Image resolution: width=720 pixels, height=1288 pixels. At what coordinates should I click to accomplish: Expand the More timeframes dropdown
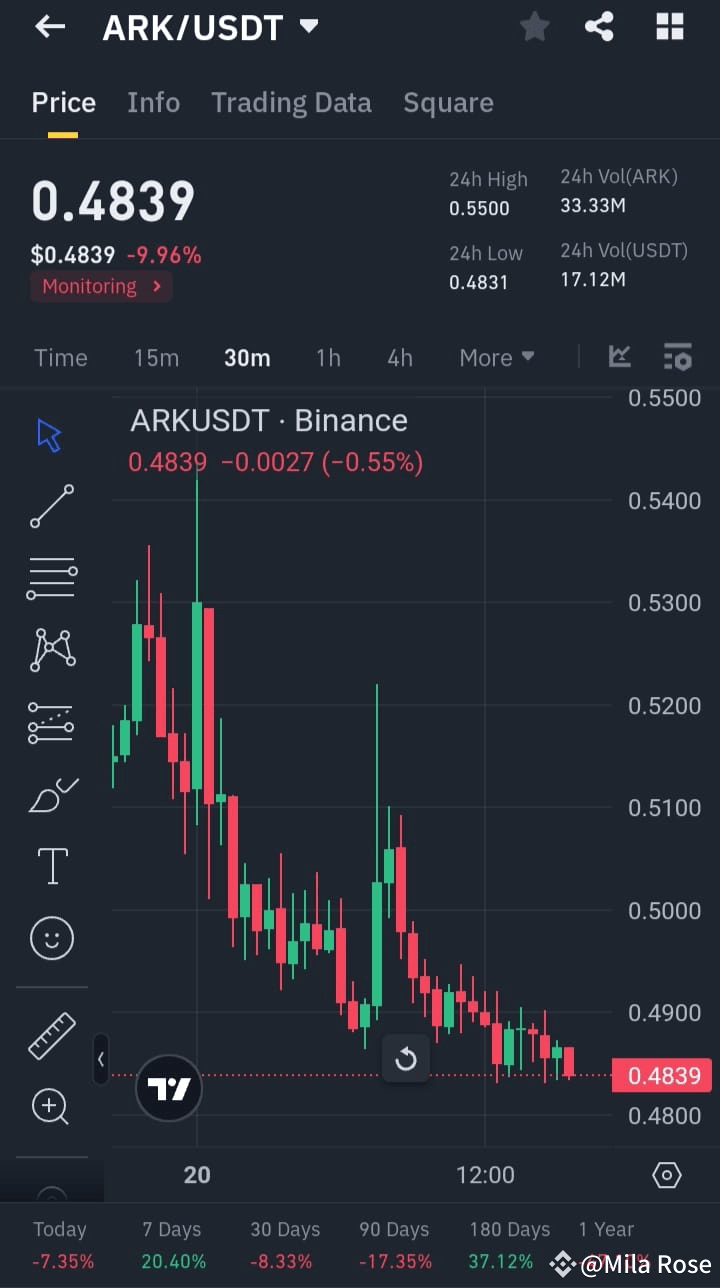click(496, 357)
